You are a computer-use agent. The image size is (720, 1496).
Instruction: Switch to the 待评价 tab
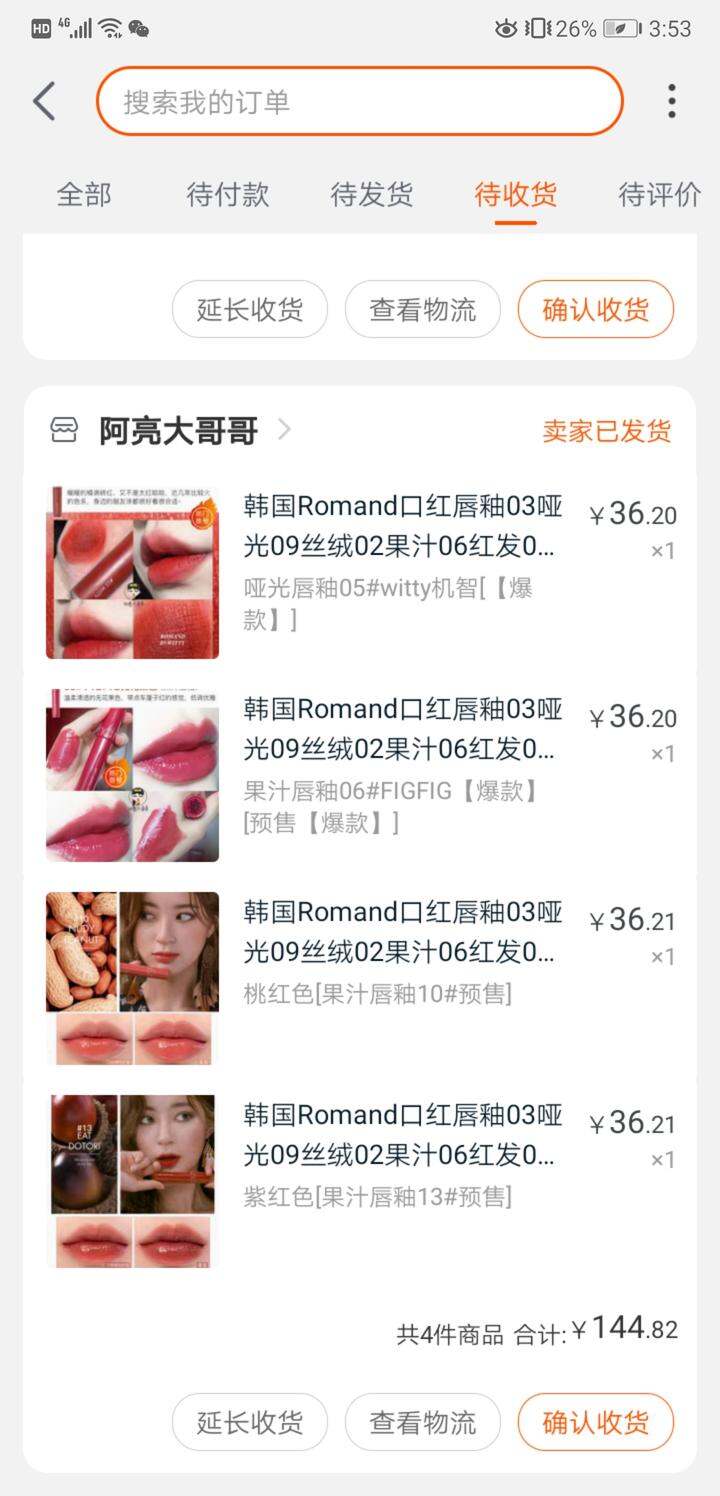point(660,194)
